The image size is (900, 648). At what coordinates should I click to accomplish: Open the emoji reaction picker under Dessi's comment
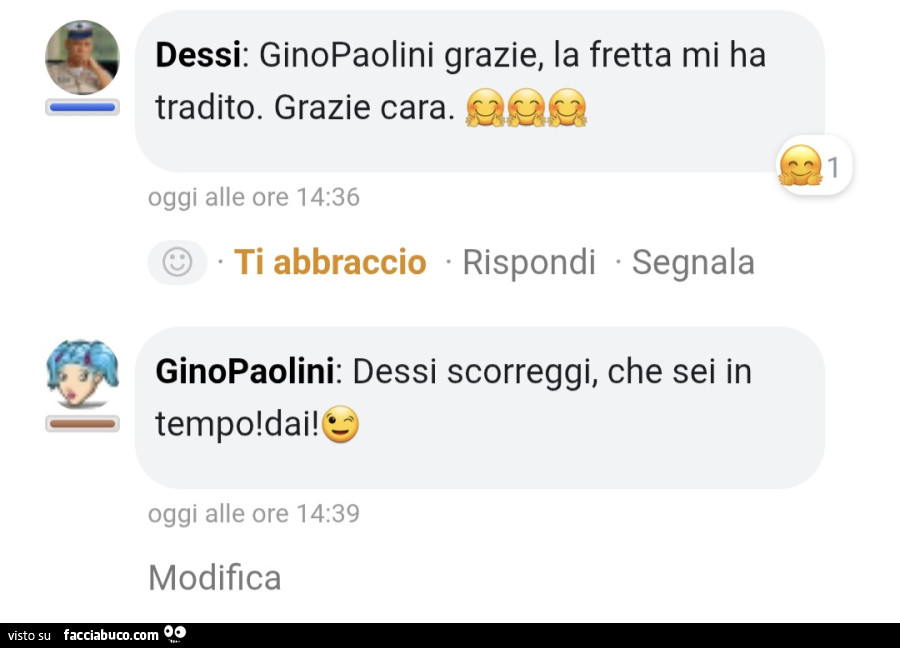[177, 262]
